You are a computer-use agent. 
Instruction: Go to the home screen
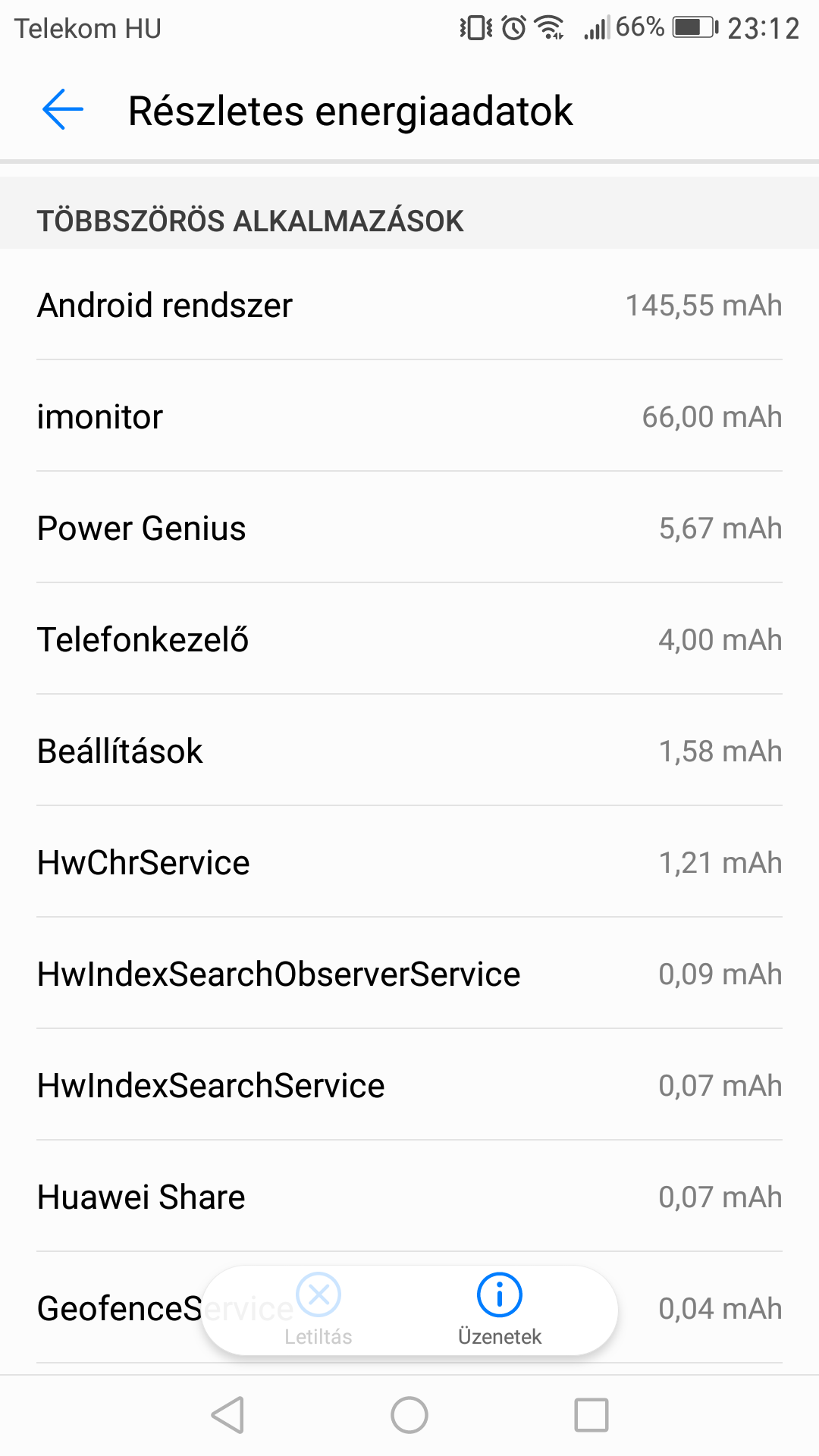(x=409, y=1415)
